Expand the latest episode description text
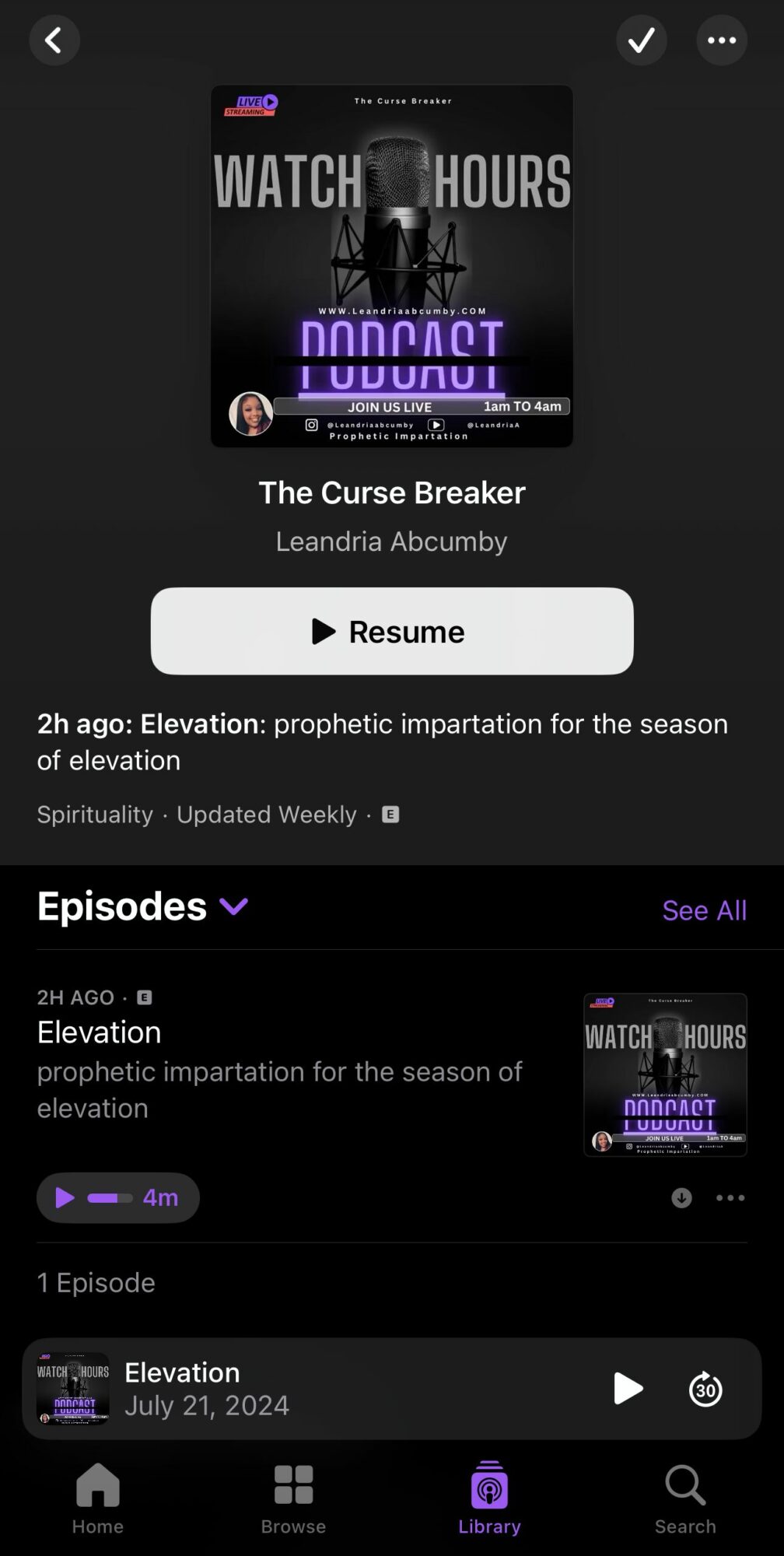Image resolution: width=784 pixels, height=1556 pixels. tap(381, 741)
